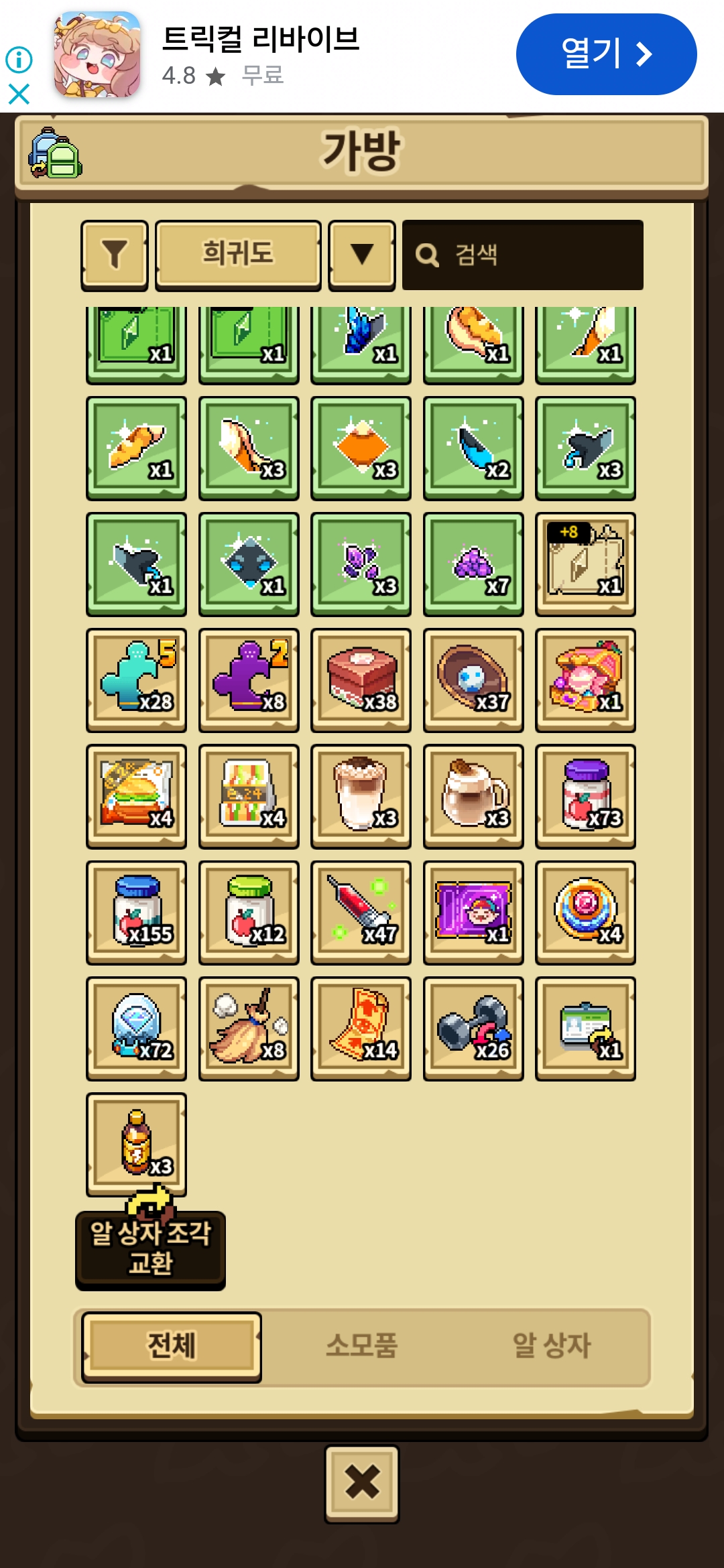Screen dimensions: 724x1568
Task: Dismiss the ad banner
Action: click(19, 94)
